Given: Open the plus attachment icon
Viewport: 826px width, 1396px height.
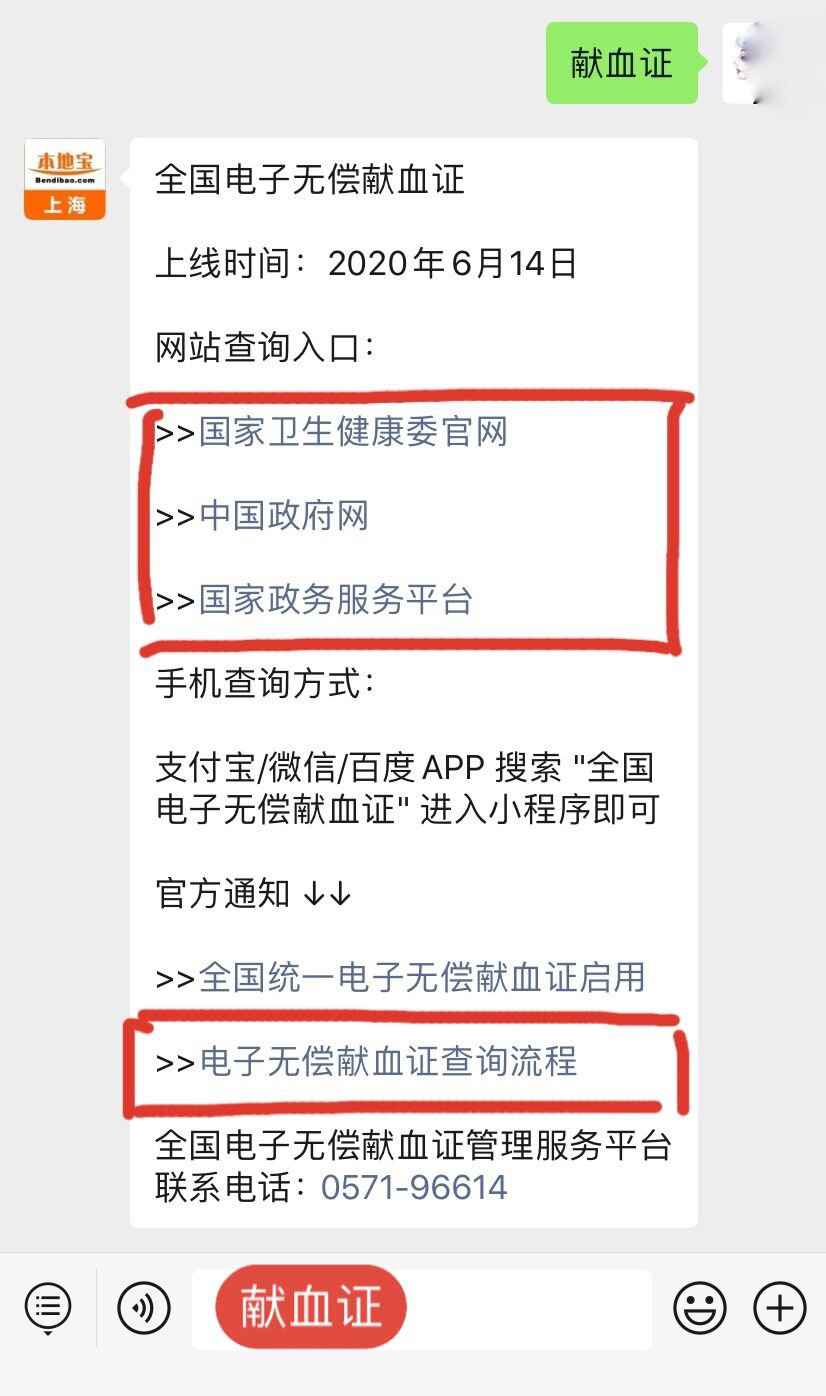Looking at the screenshot, I should 781,1307.
